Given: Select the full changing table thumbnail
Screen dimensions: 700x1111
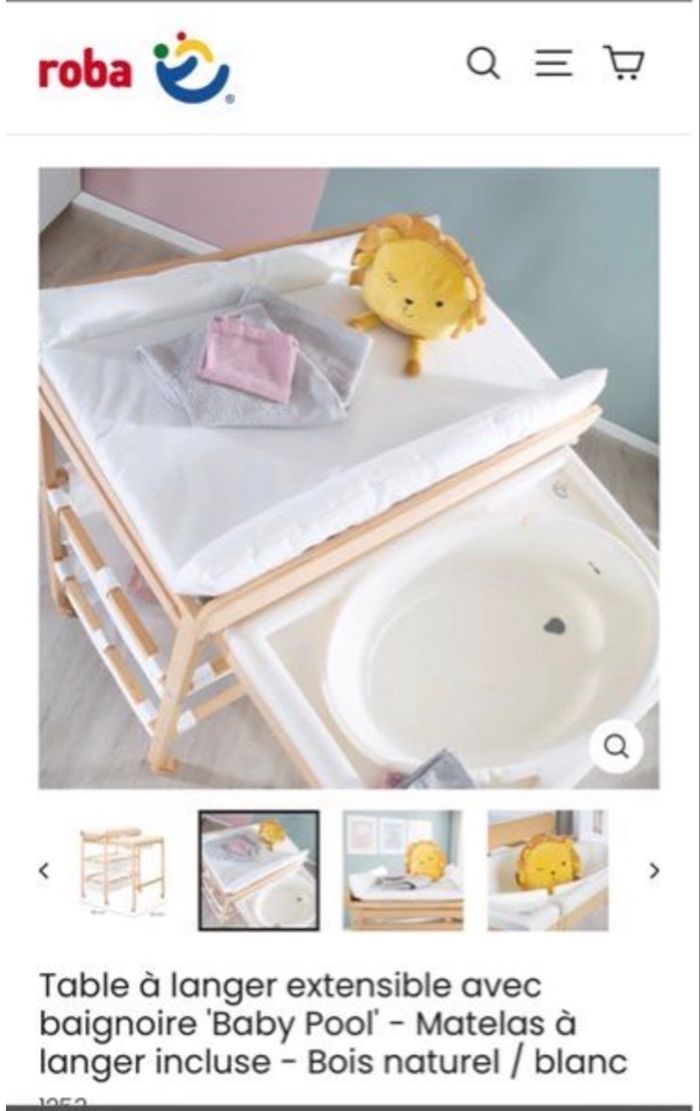Looking at the screenshot, I should point(124,871).
